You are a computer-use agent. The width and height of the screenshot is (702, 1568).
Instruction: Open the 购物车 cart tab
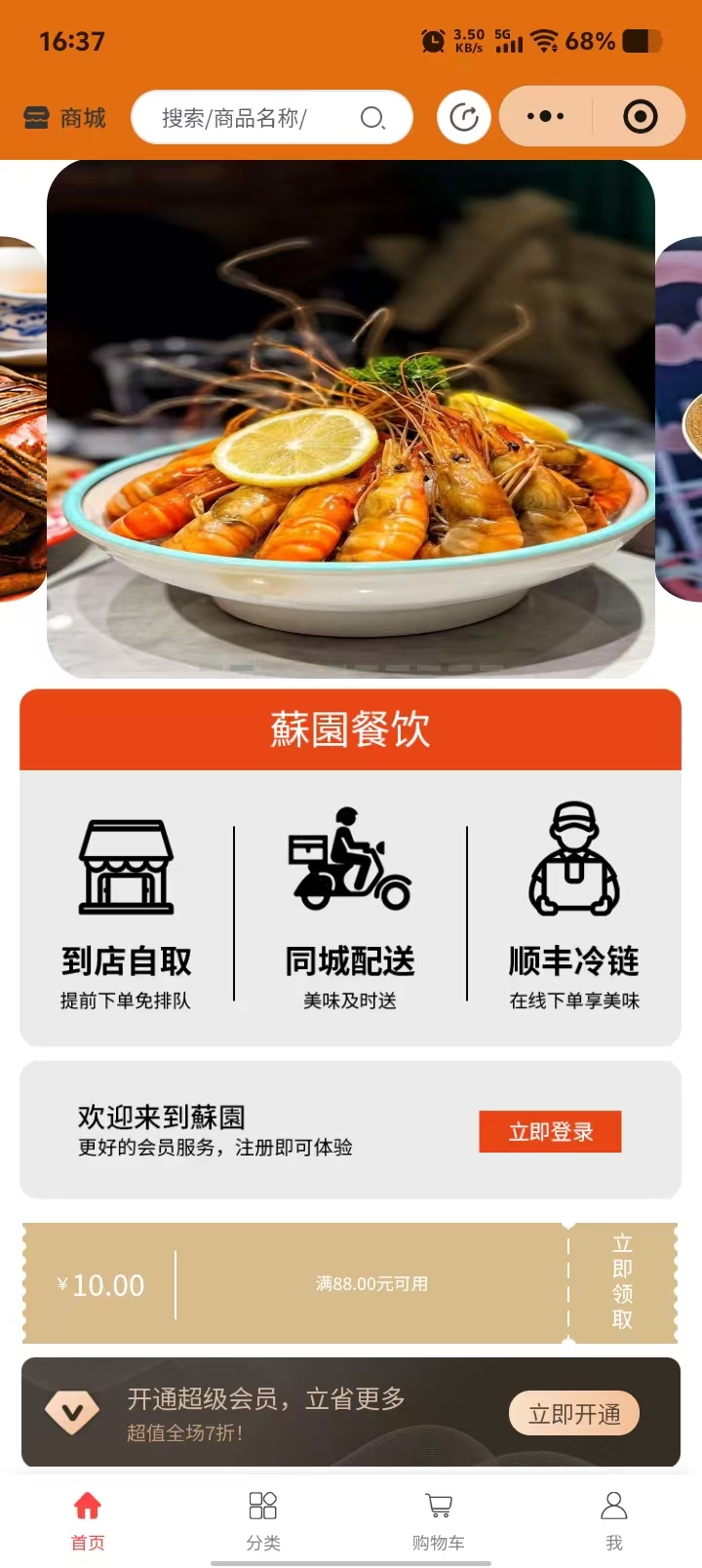[x=439, y=1518]
